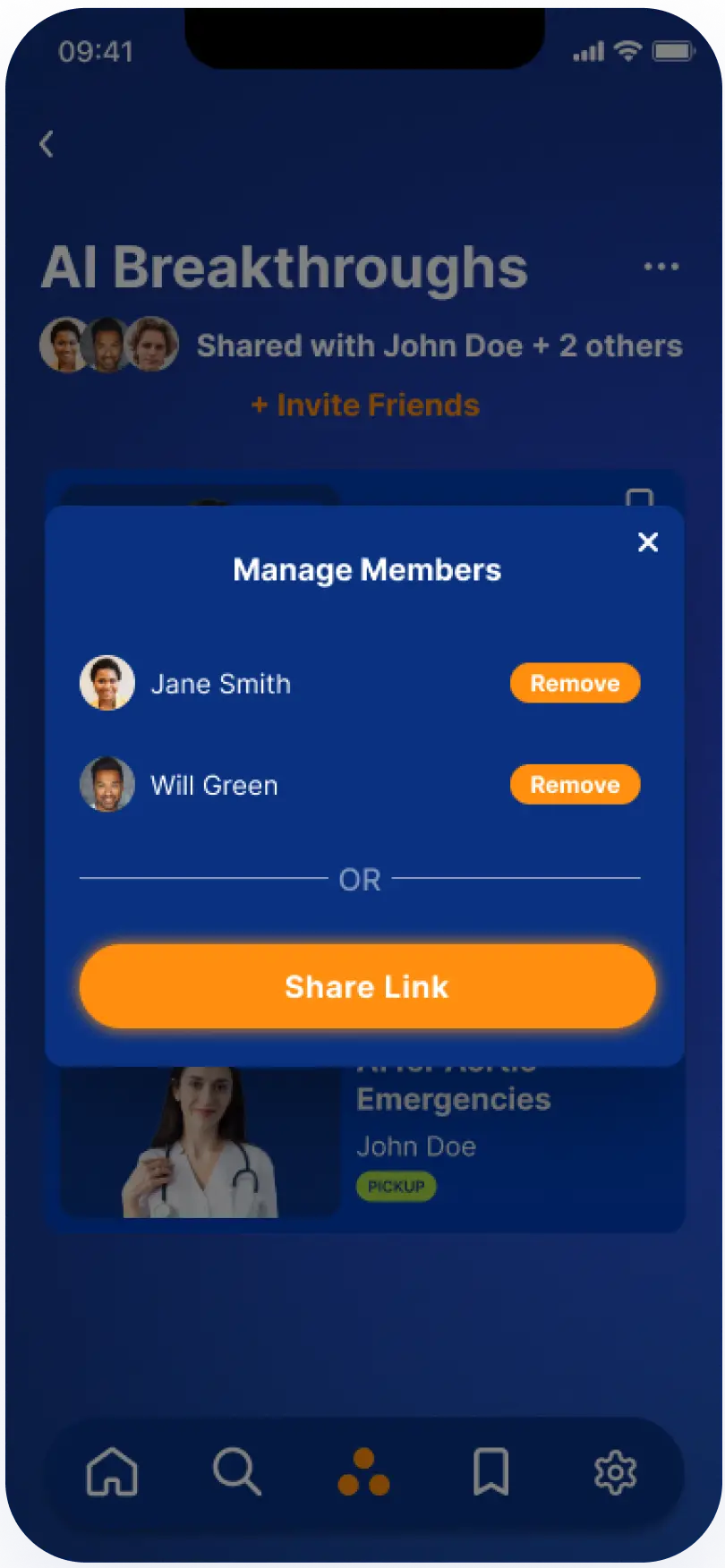Tap the Share Link button
The image size is (725, 1568).
click(367, 986)
